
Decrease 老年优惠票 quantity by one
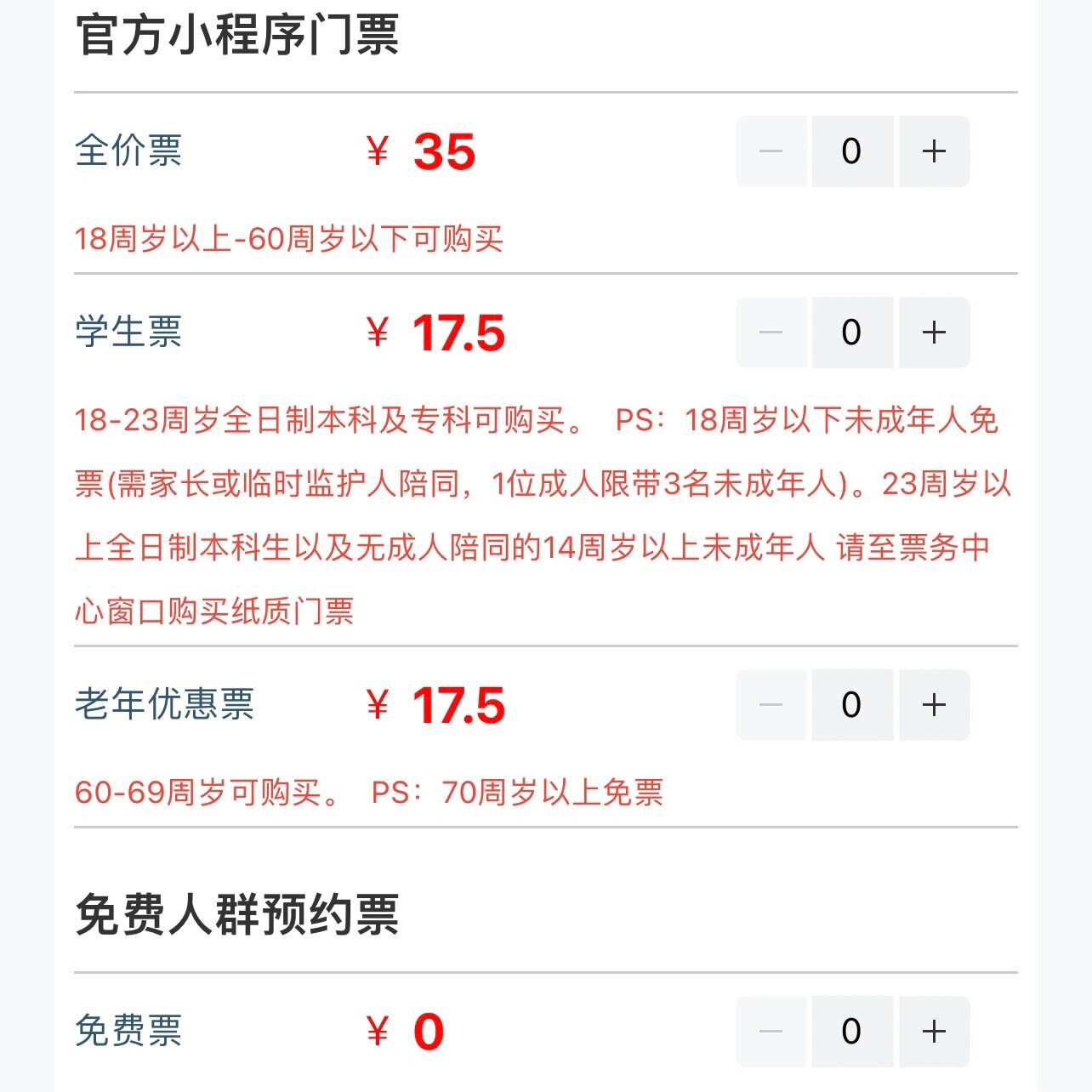point(771,705)
